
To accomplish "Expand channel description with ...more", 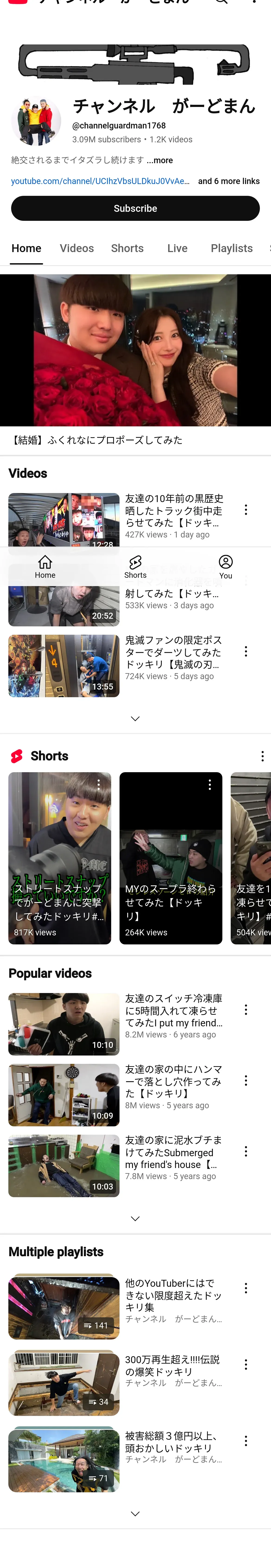I will [160, 161].
